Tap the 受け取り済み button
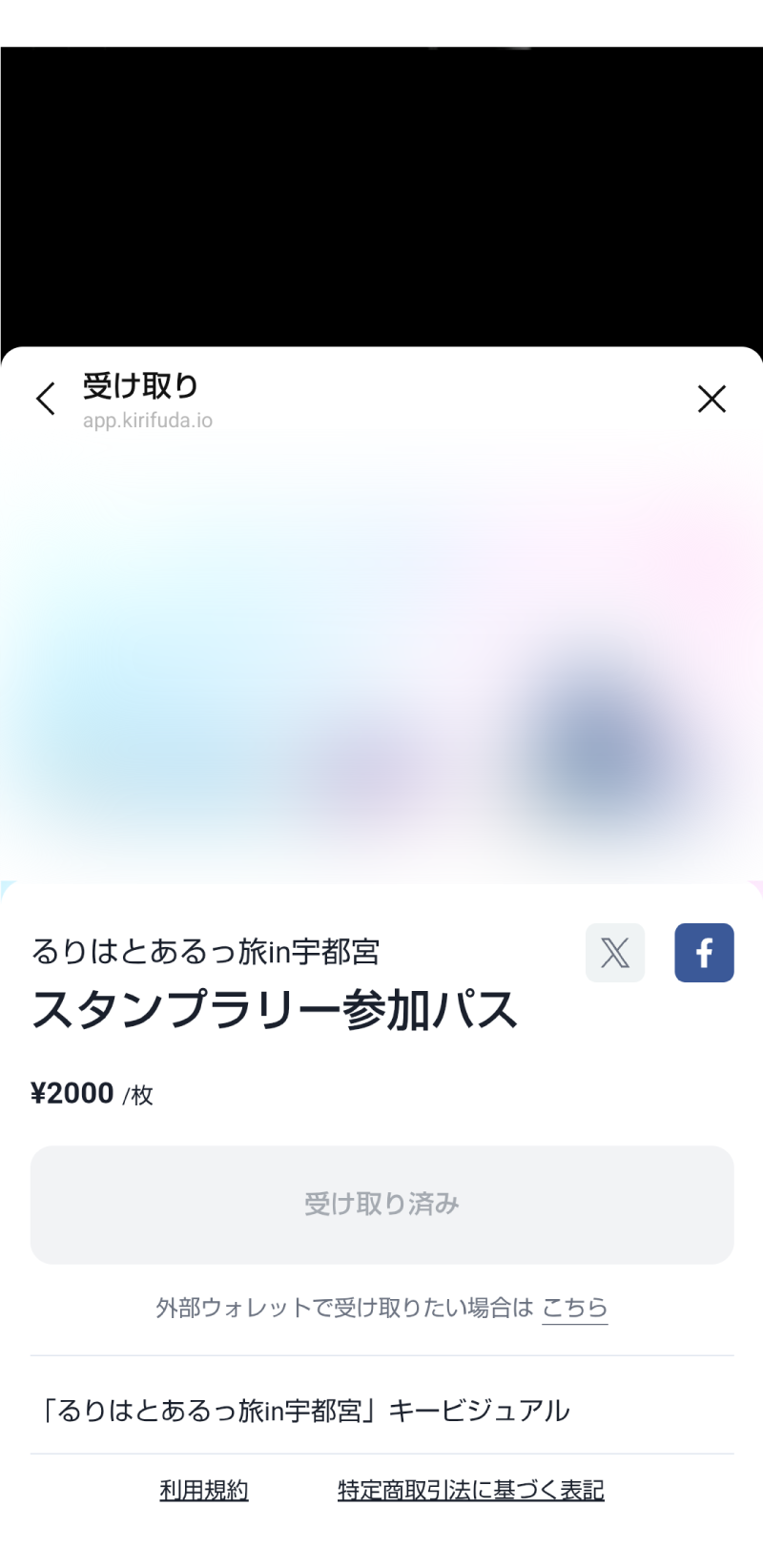 tap(381, 1204)
